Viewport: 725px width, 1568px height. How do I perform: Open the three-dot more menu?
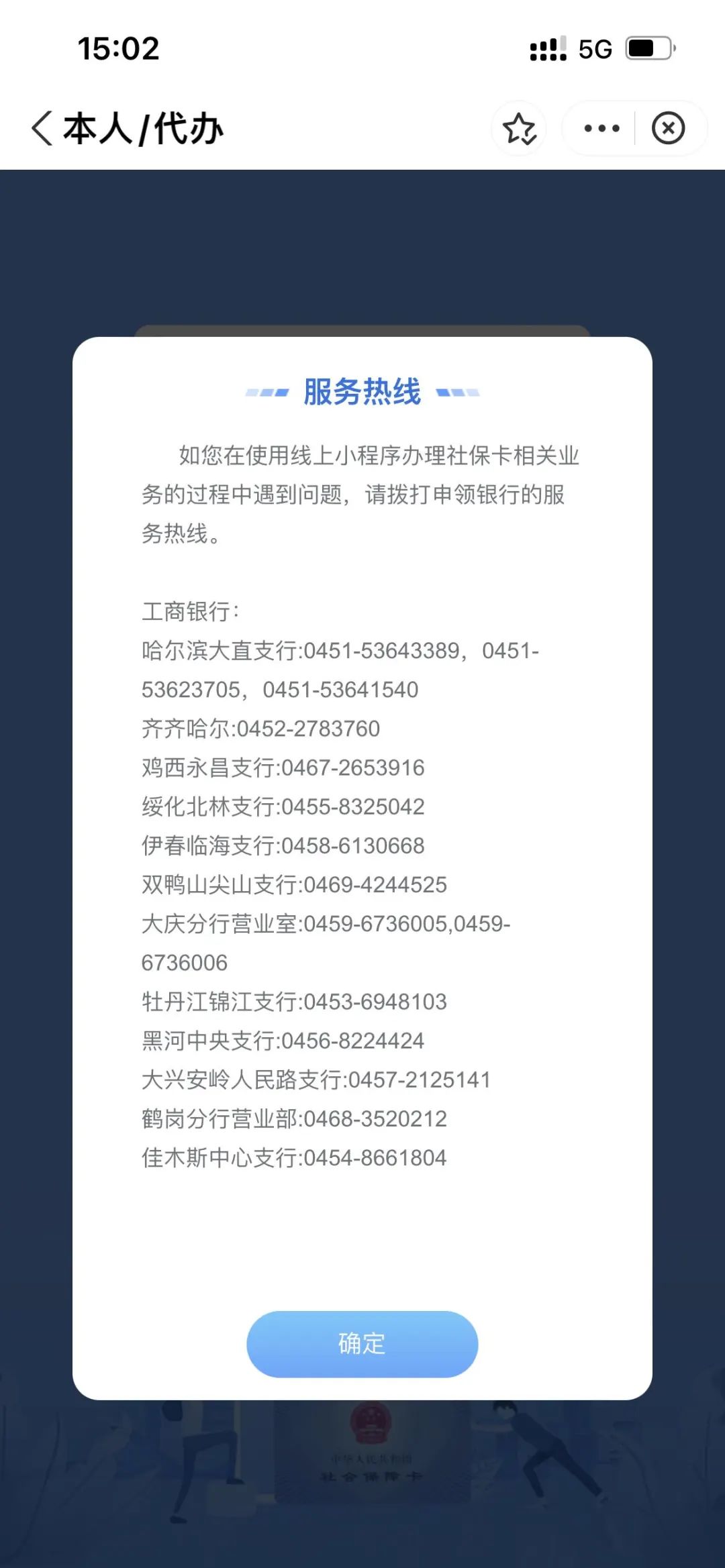[x=601, y=128]
